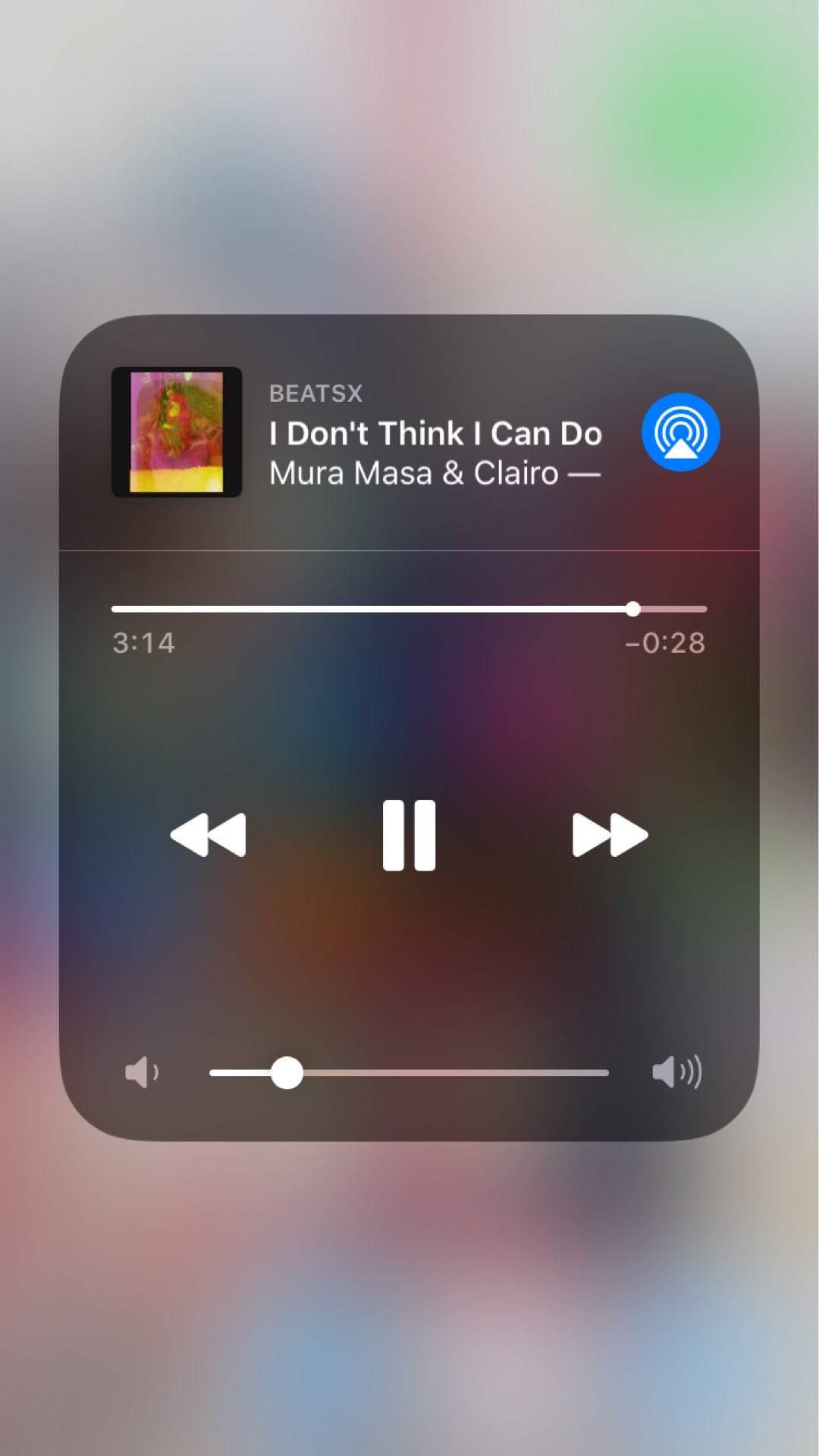819x1456 pixels.
Task: Open the AirPlay audio output picker
Action: [x=680, y=432]
